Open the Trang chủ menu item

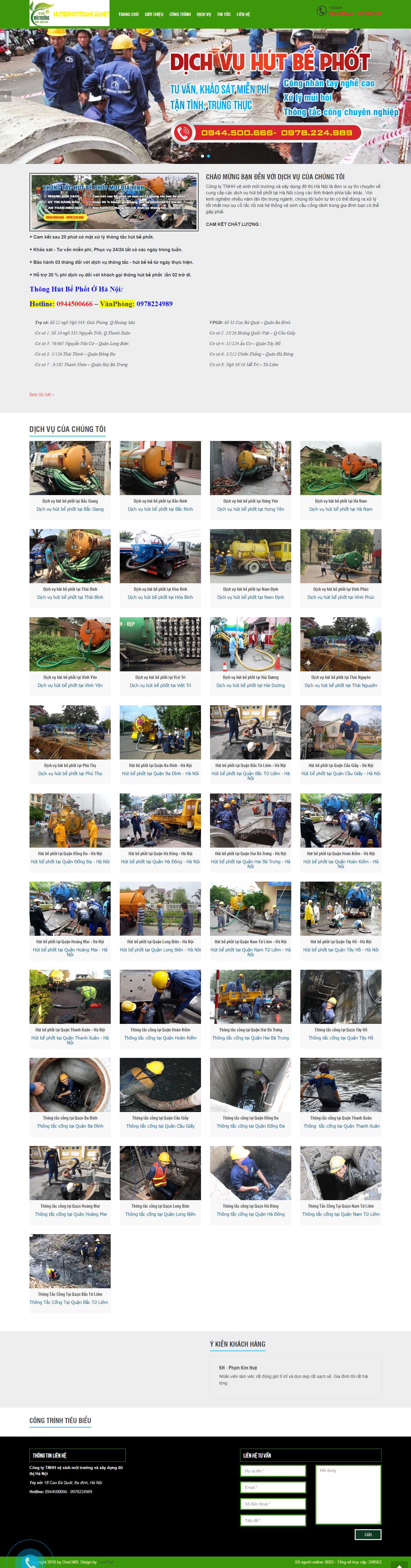[128, 14]
